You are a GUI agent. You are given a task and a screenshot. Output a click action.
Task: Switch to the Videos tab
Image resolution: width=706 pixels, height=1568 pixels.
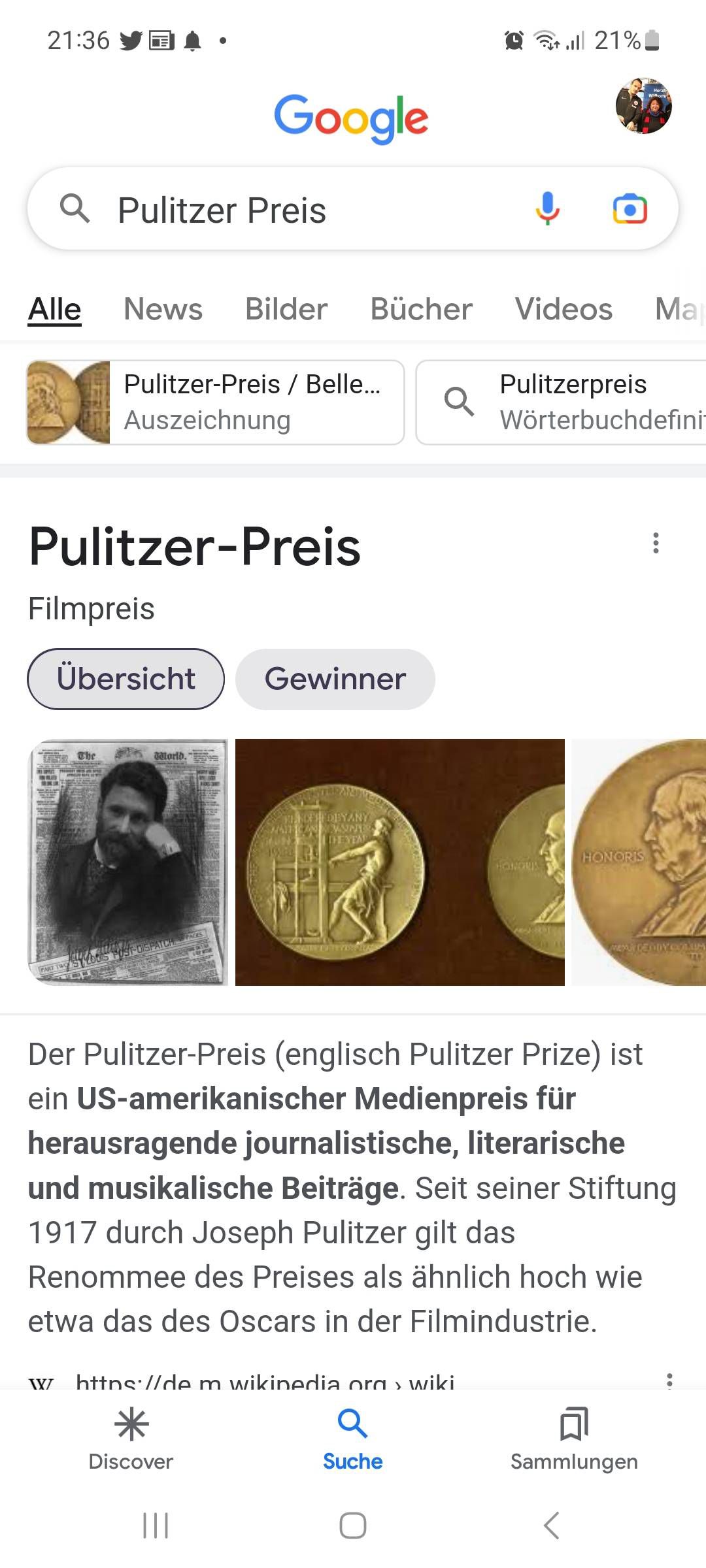563,309
